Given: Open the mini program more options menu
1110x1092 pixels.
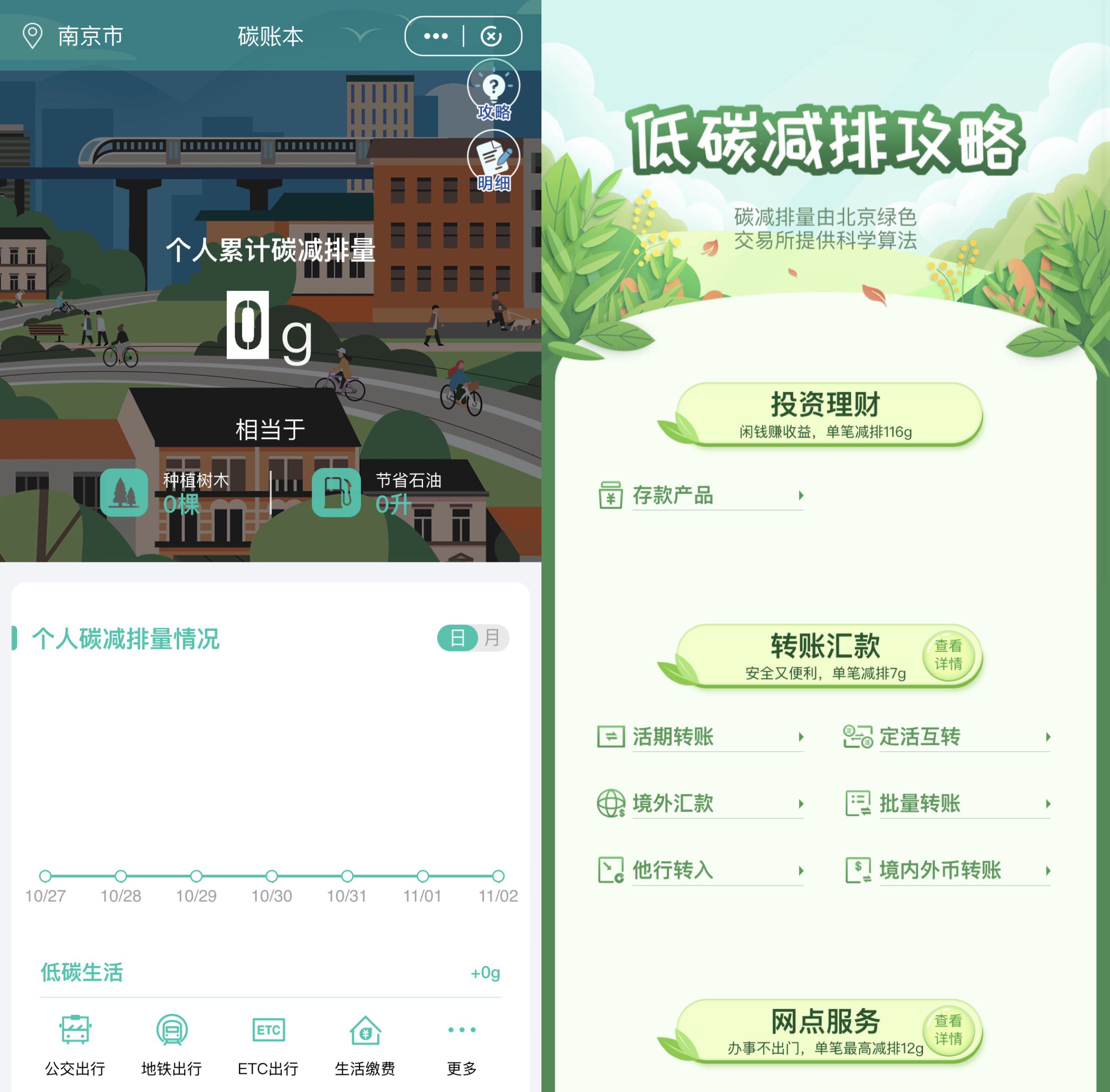Looking at the screenshot, I should coord(436,36).
